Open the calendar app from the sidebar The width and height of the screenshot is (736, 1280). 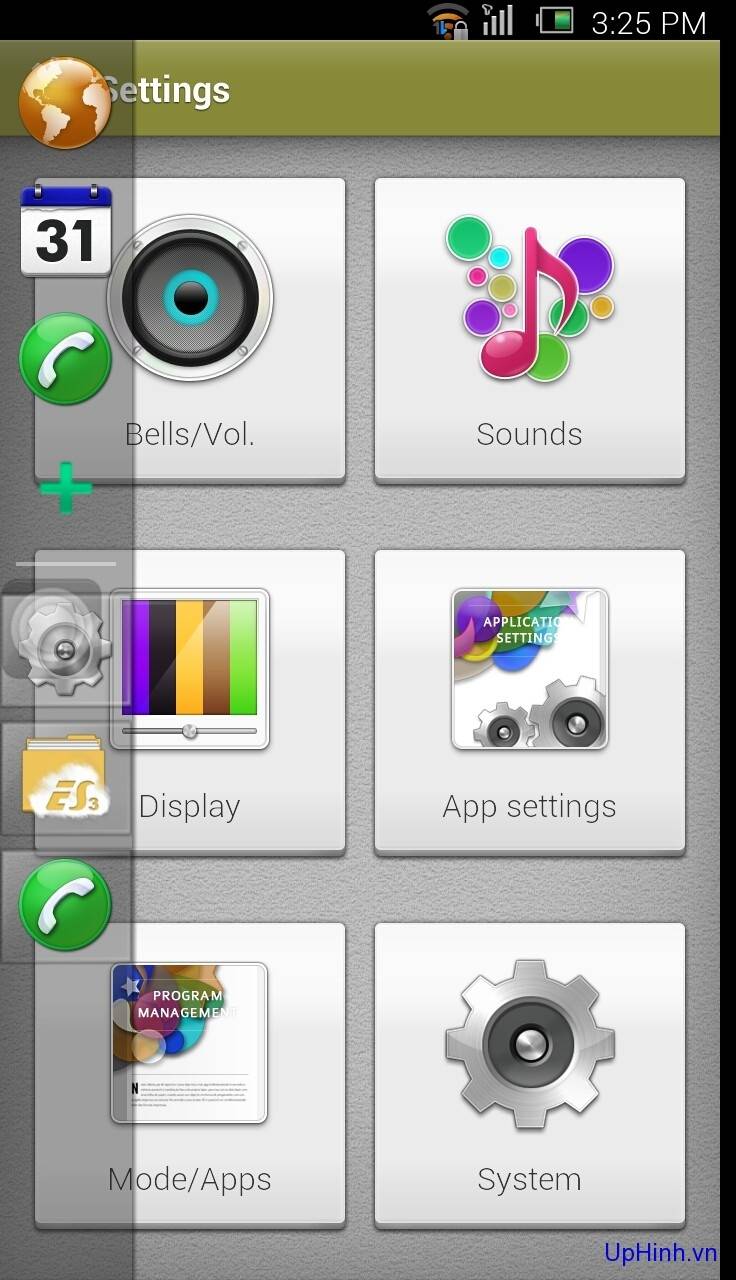(65, 230)
